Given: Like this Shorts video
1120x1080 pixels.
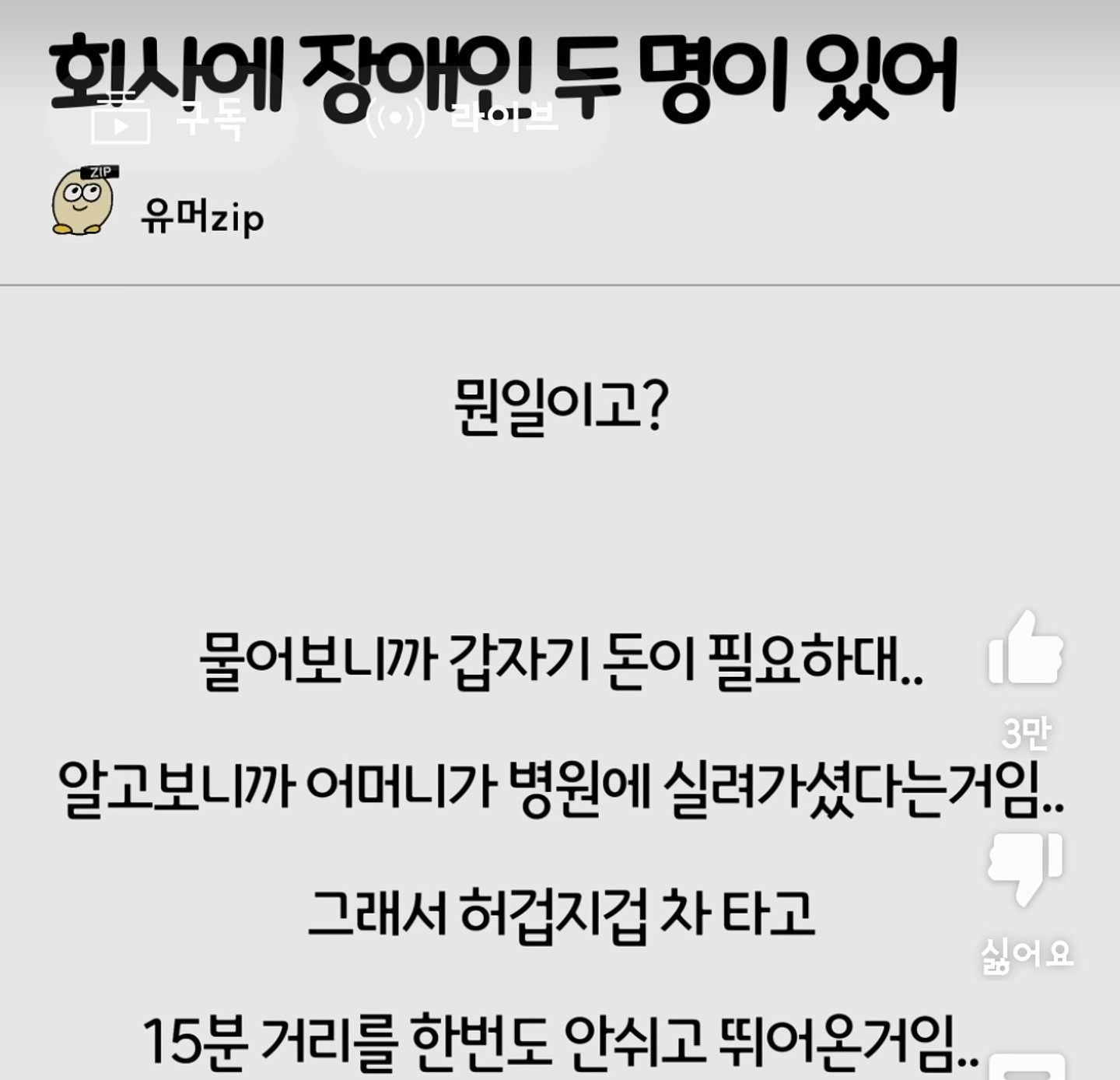Looking at the screenshot, I should tap(1025, 650).
